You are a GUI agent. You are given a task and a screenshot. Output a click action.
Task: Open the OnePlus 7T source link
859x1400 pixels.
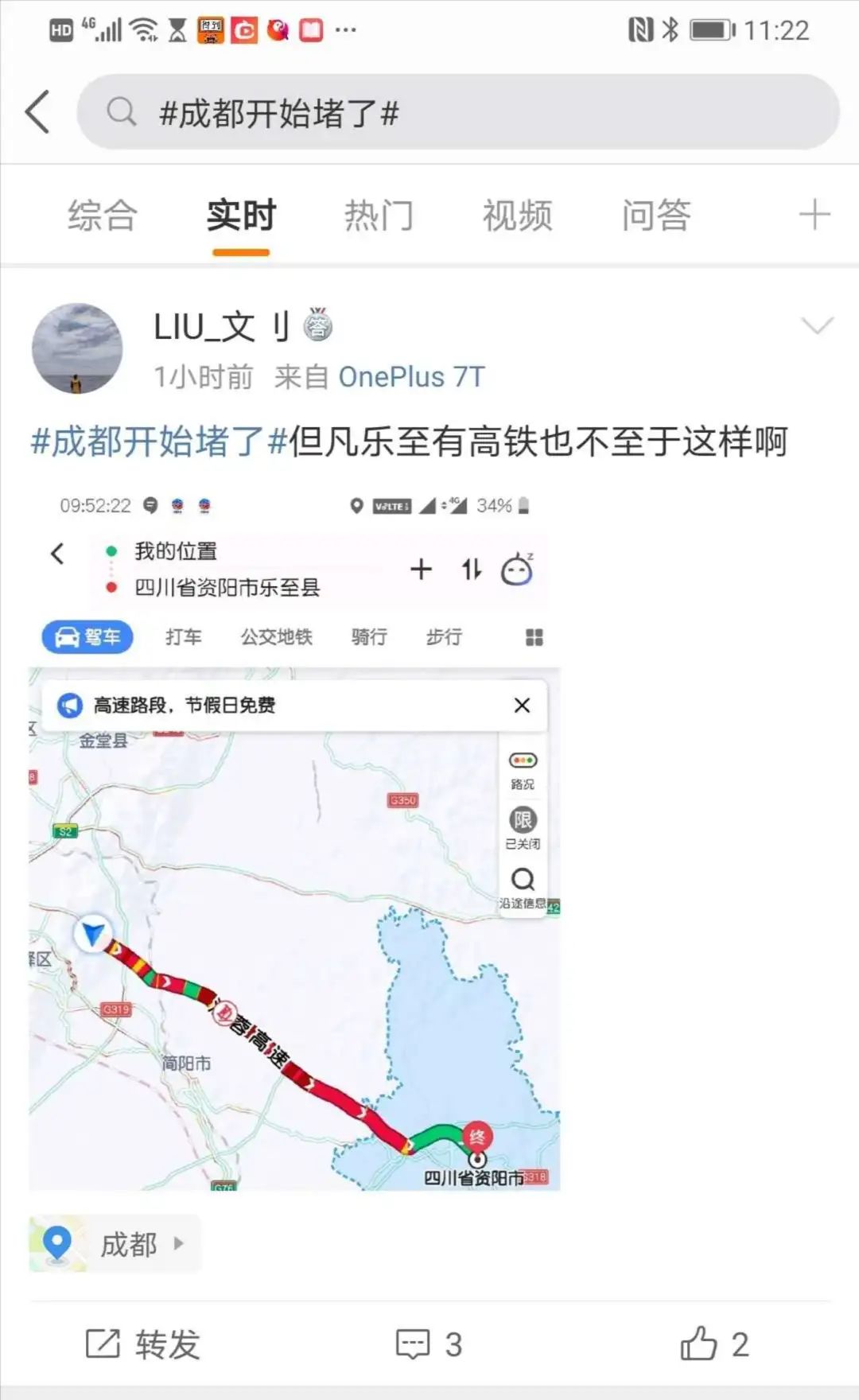point(411,377)
